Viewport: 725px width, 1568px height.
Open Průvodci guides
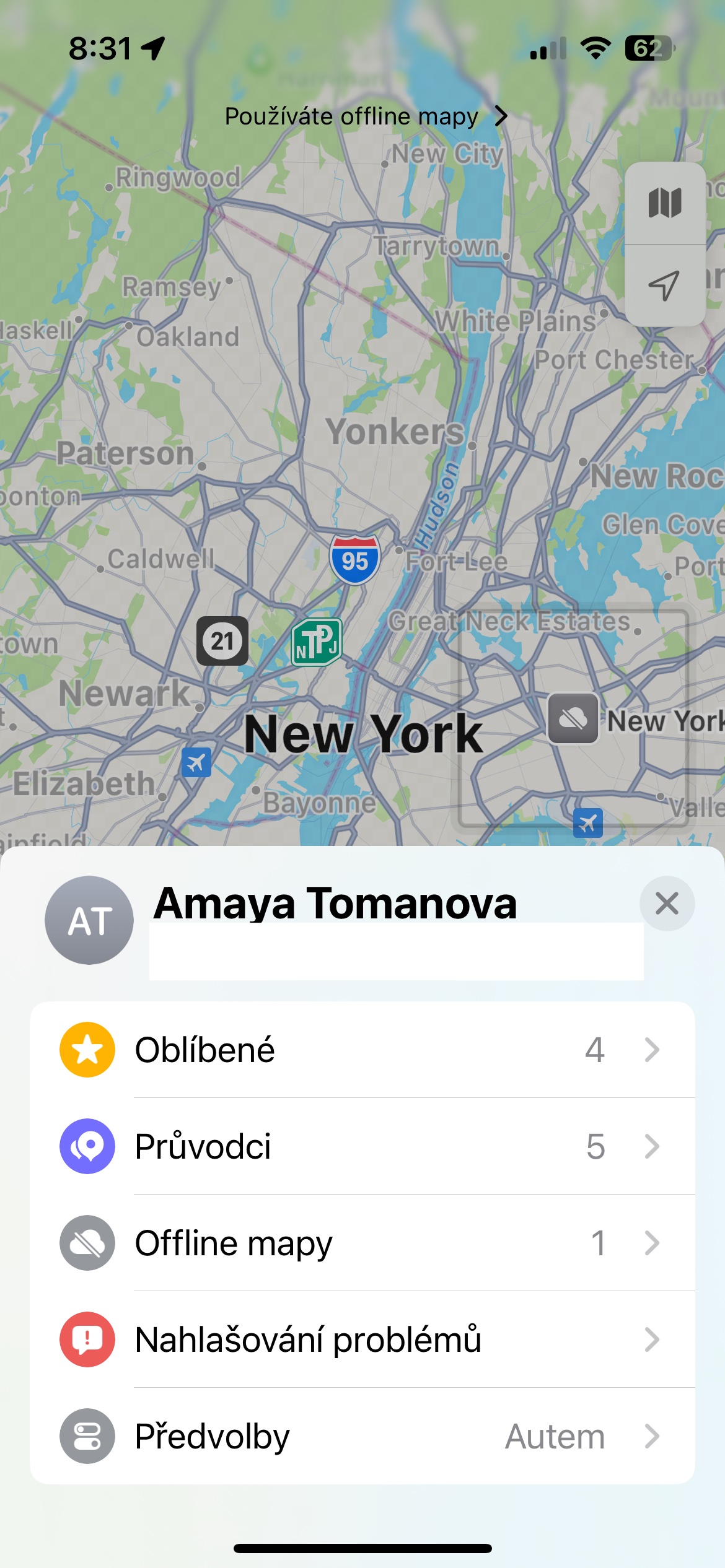[x=362, y=1146]
